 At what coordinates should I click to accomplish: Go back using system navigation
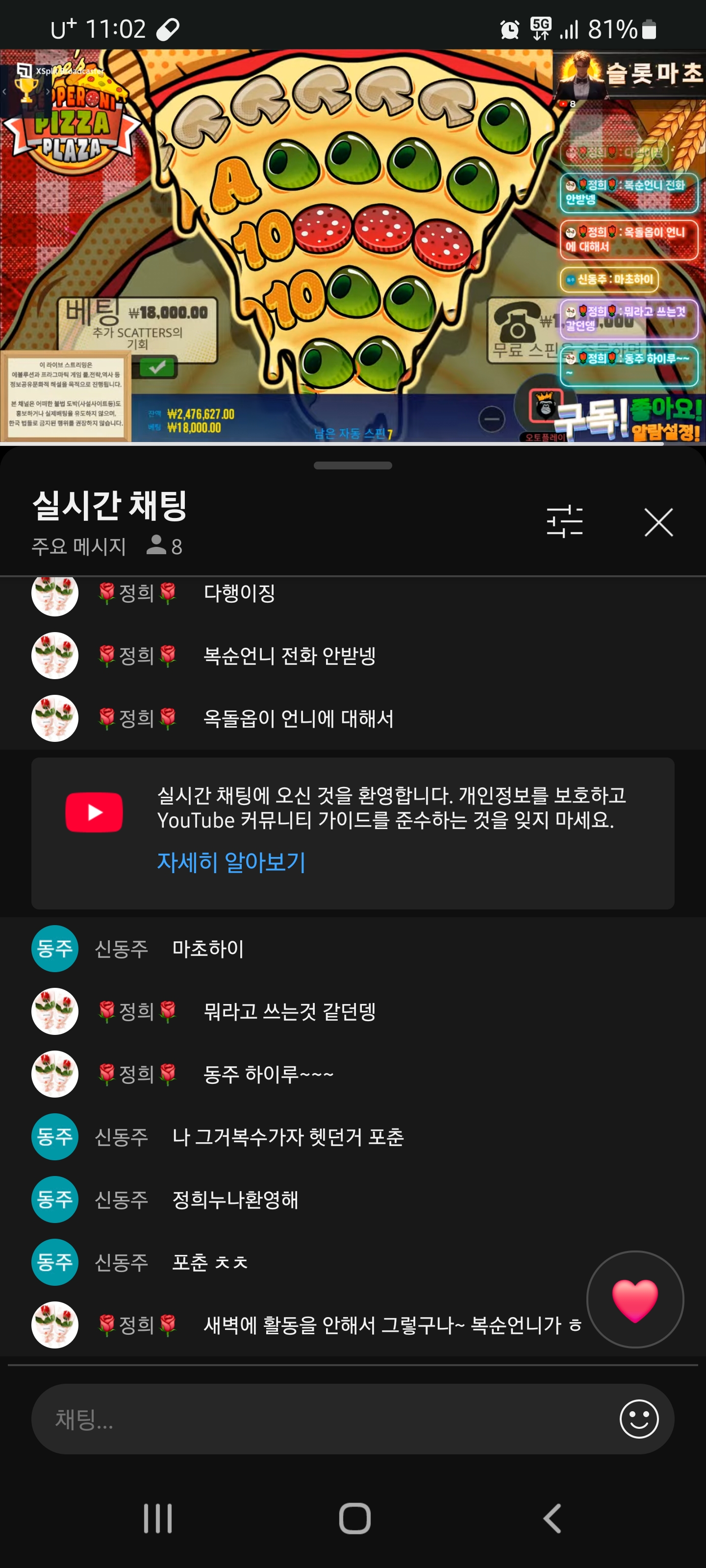pyautogui.click(x=552, y=1518)
